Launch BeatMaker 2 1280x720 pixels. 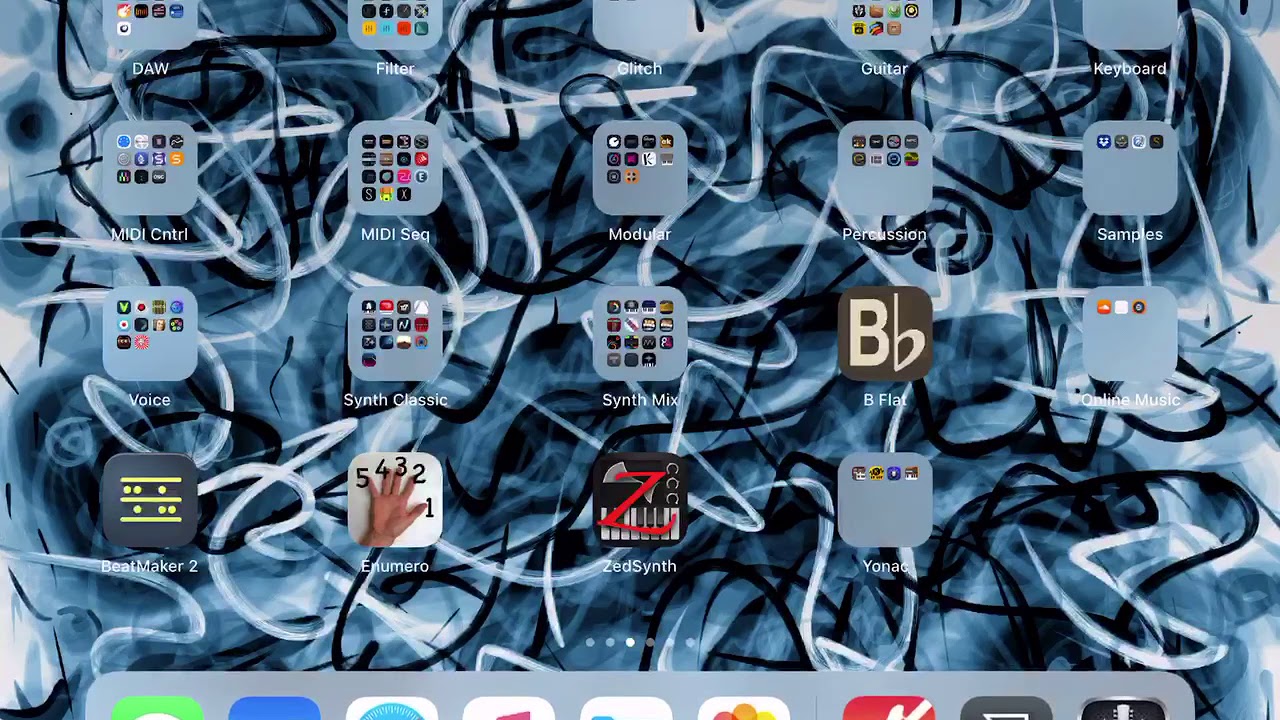[x=150, y=500]
